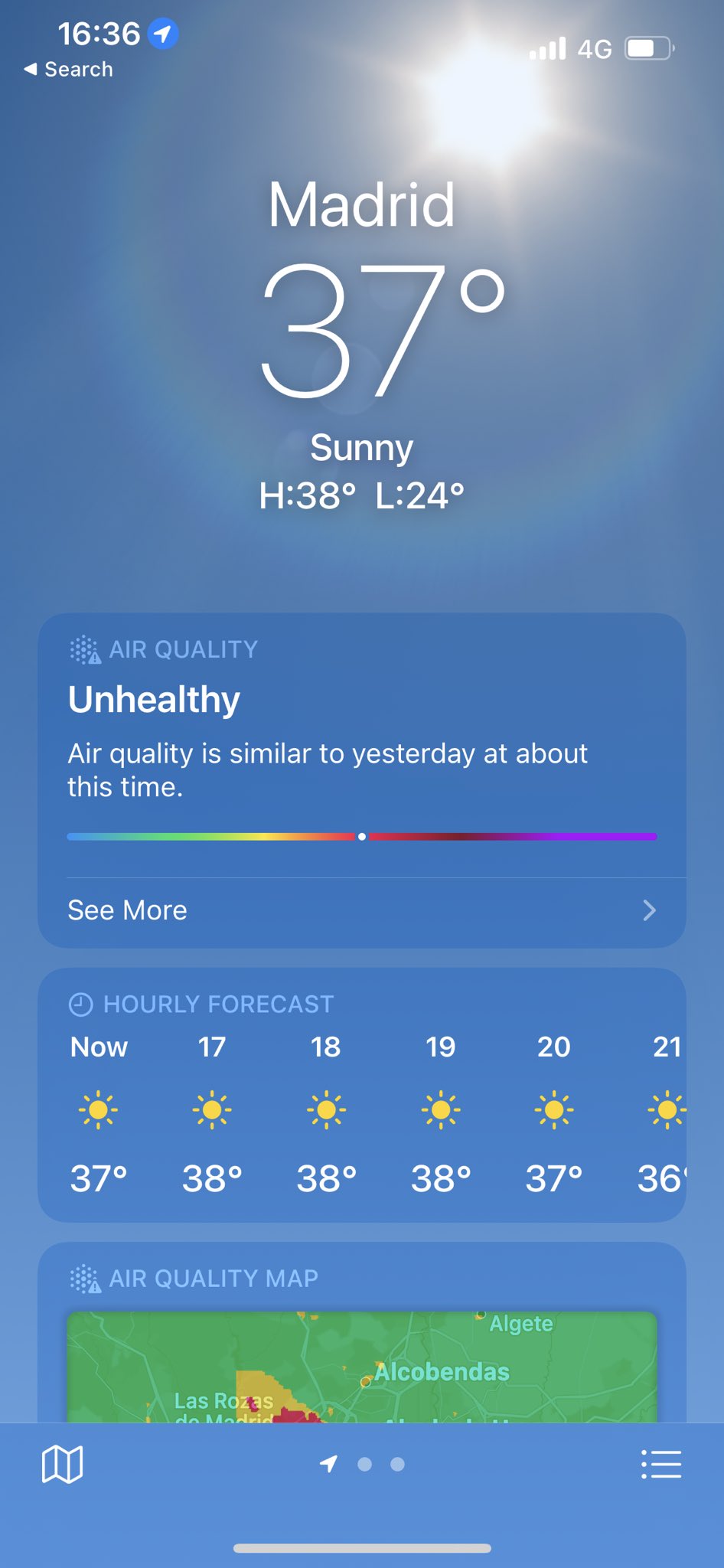Go back to Search
This screenshot has width=724, height=1568.
click(x=68, y=69)
